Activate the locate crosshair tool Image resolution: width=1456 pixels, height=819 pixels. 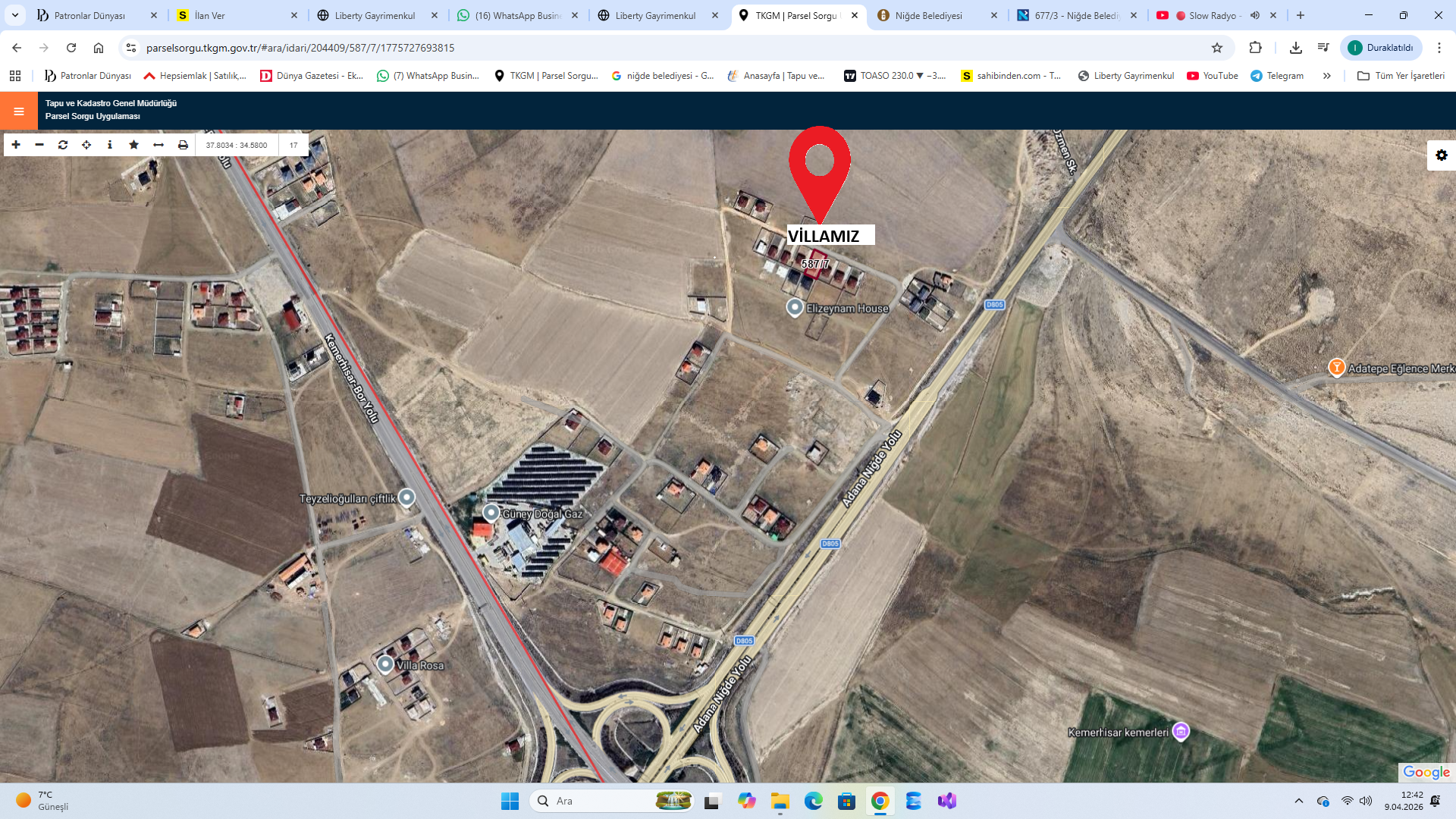[86, 145]
